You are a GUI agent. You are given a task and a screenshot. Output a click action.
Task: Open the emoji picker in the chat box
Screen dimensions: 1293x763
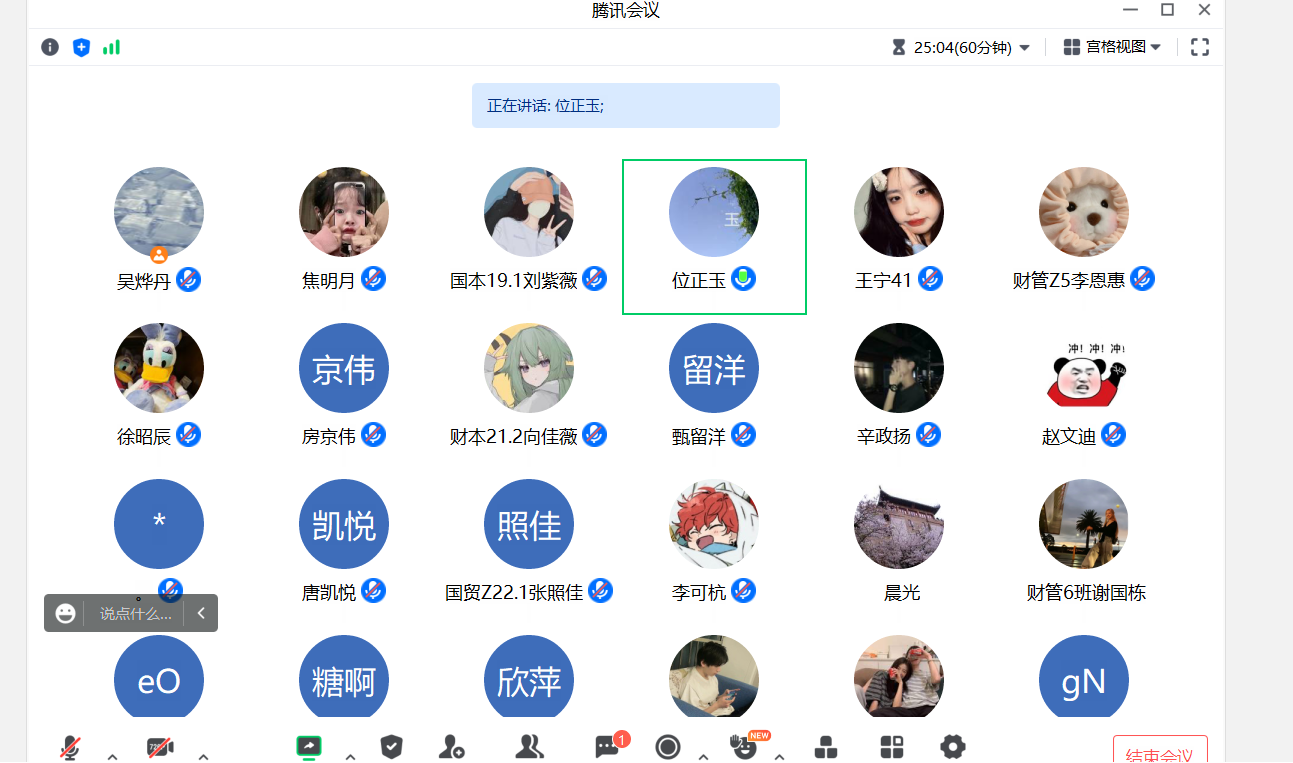(x=66, y=613)
